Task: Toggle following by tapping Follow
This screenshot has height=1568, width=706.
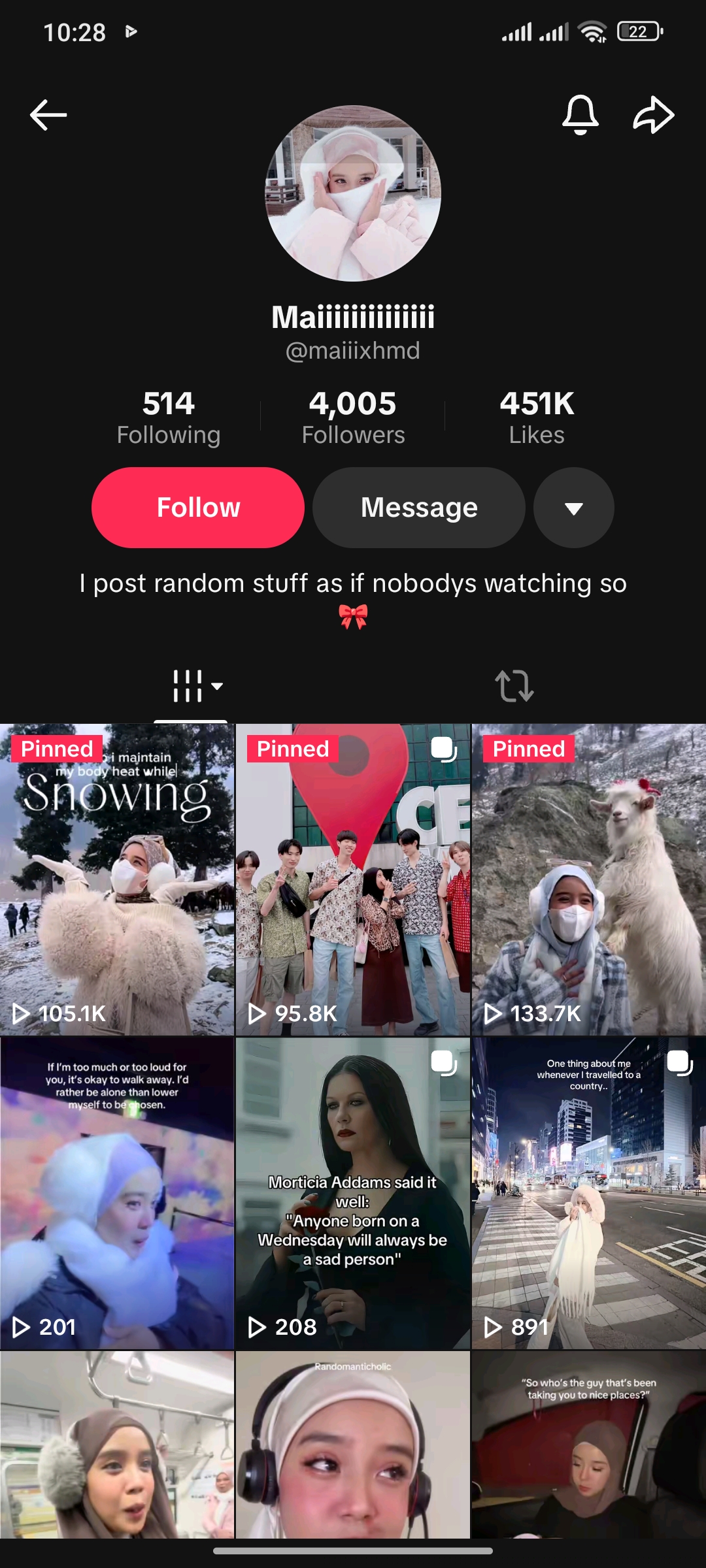Action: [x=197, y=507]
